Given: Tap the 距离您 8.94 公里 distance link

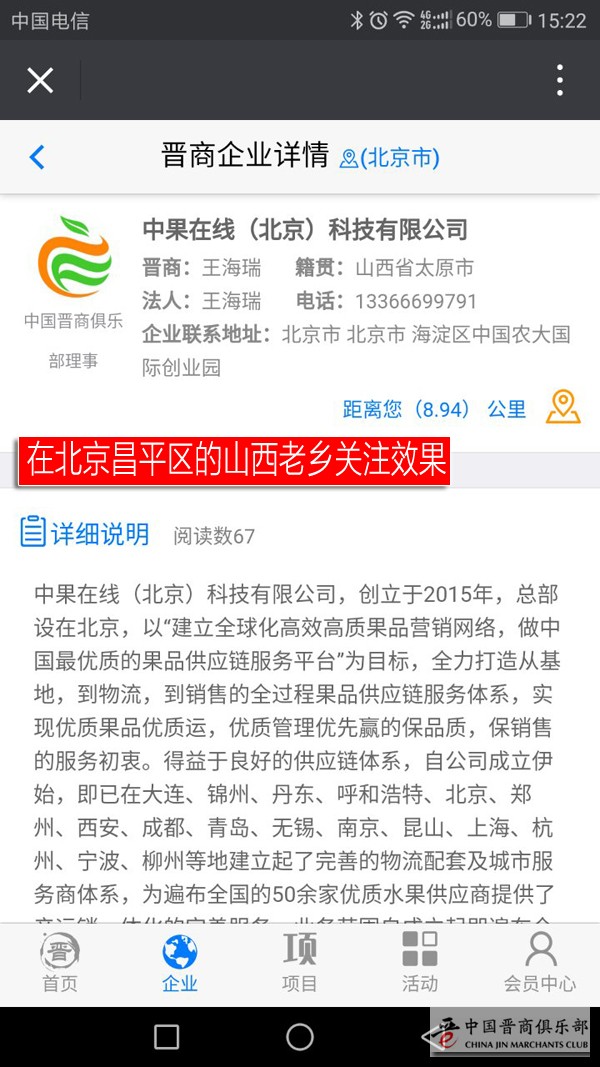Looking at the screenshot, I should pyautogui.click(x=434, y=408).
